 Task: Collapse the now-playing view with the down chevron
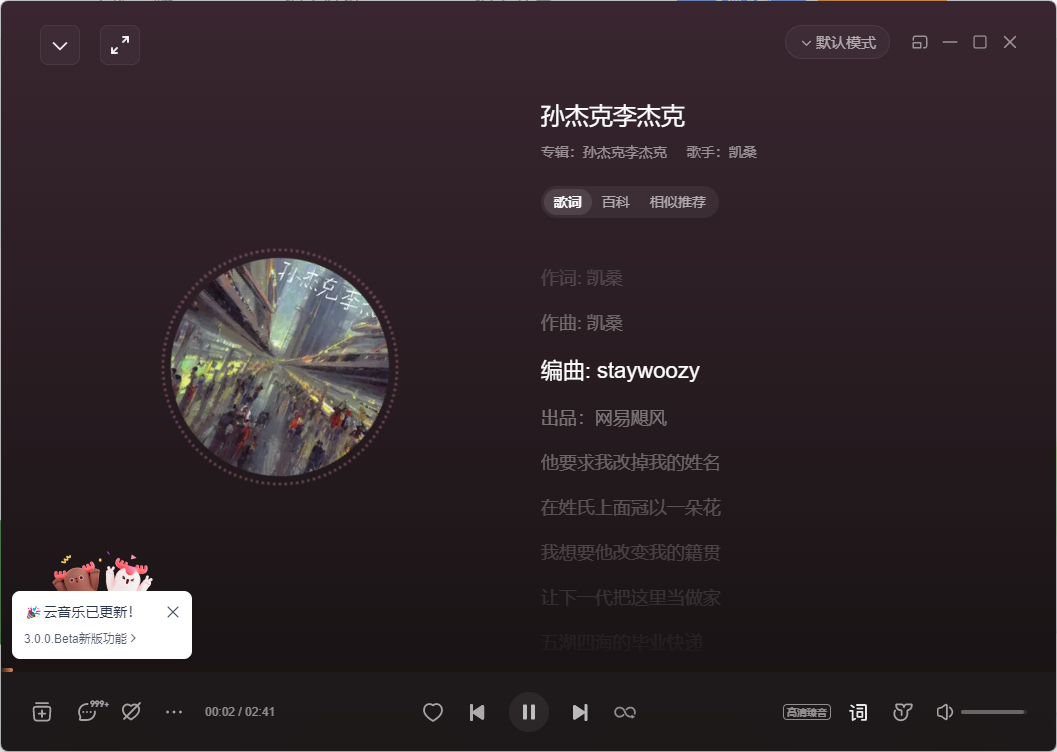click(60, 45)
